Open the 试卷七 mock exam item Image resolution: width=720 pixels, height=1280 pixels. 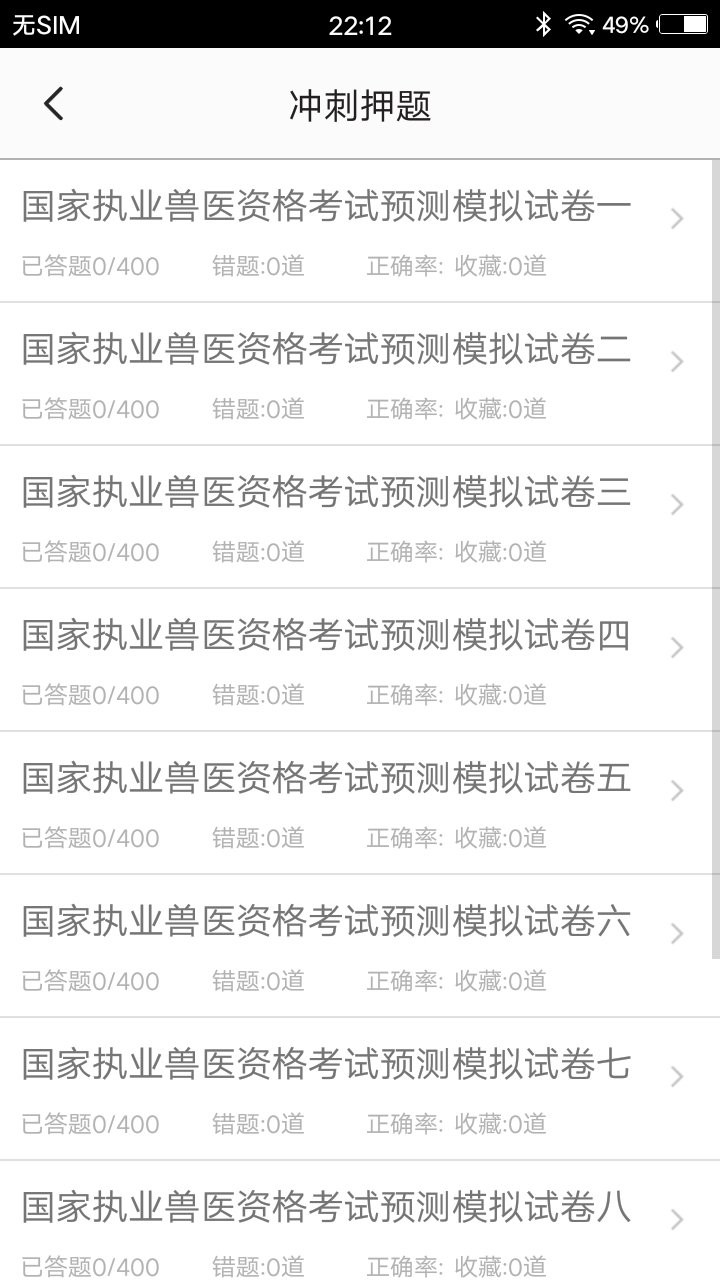point(327,1063)
